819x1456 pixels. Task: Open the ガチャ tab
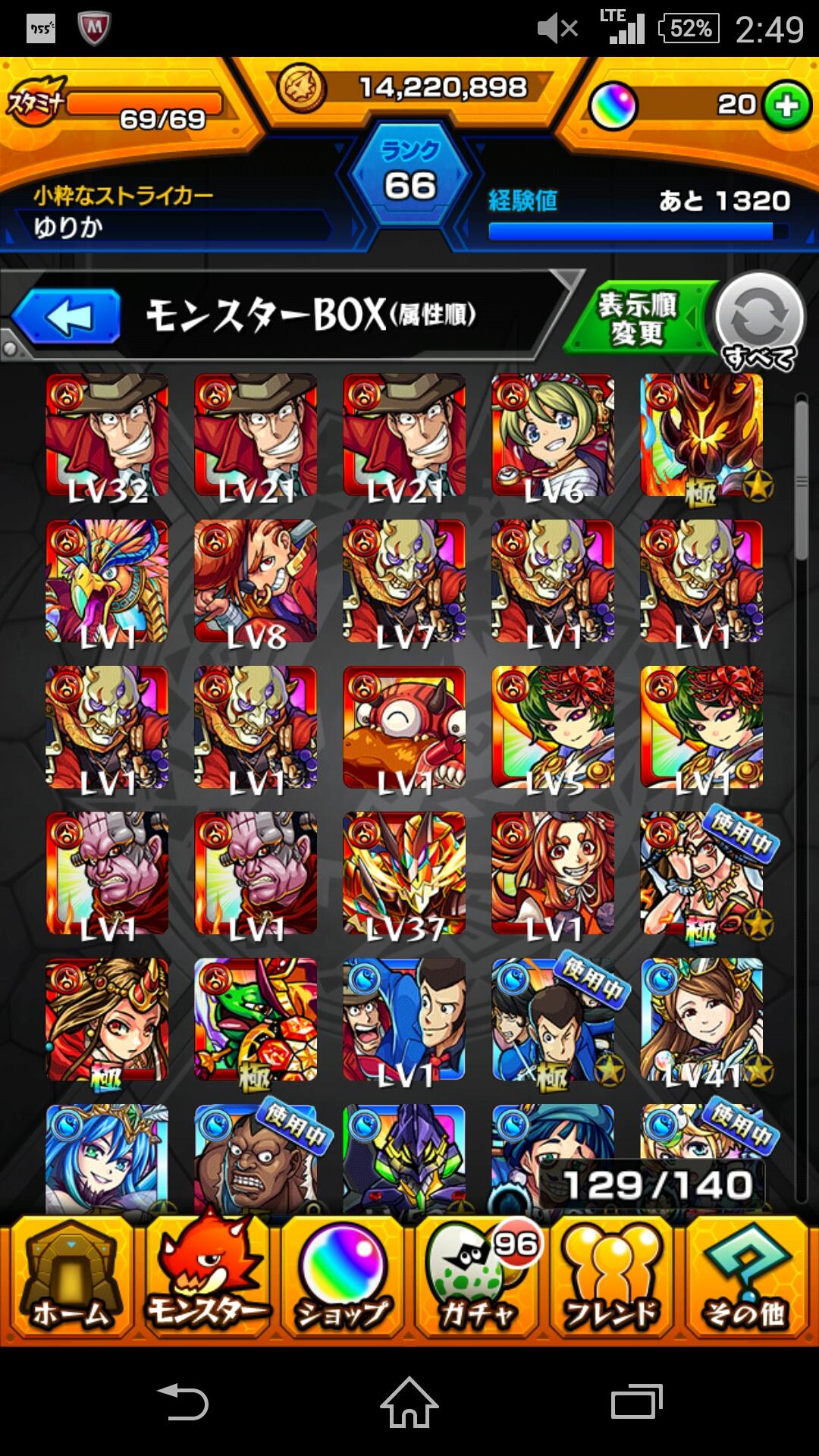click(x=478, y=1279)
